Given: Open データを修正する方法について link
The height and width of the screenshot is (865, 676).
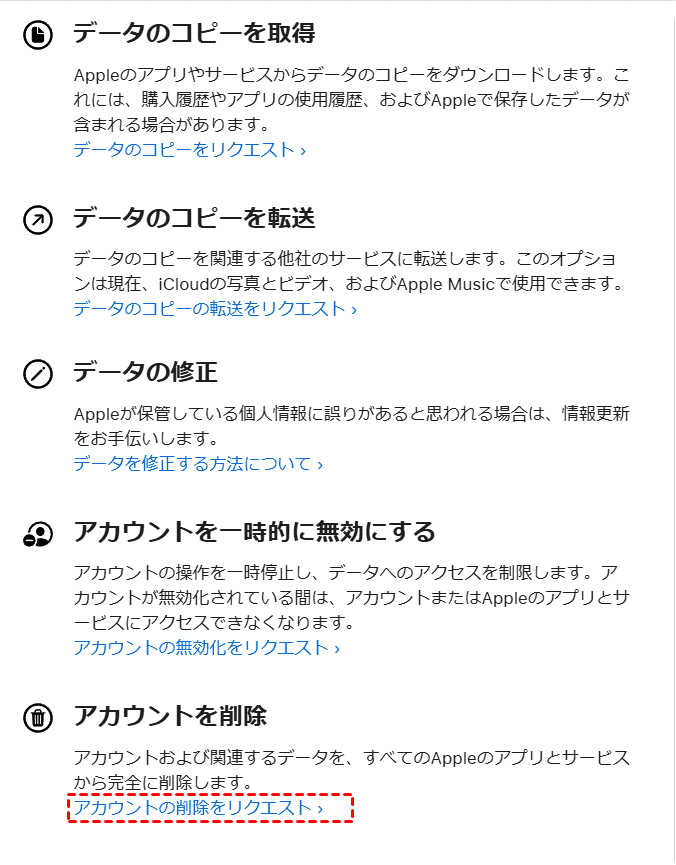Looking at the screenshot, I should pos(197,464).
